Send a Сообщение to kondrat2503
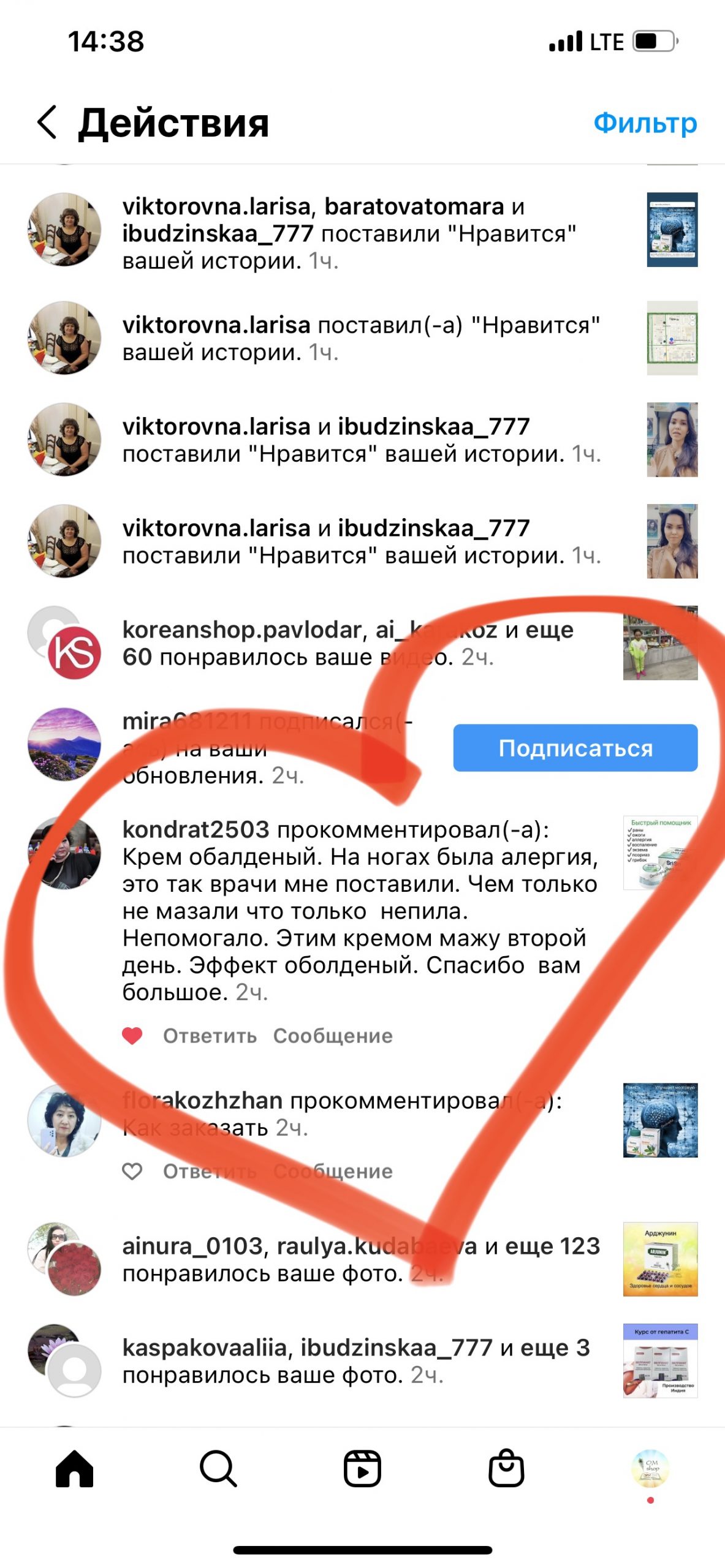Viewport: 725px width, 1568px height. click(333, 1036)
